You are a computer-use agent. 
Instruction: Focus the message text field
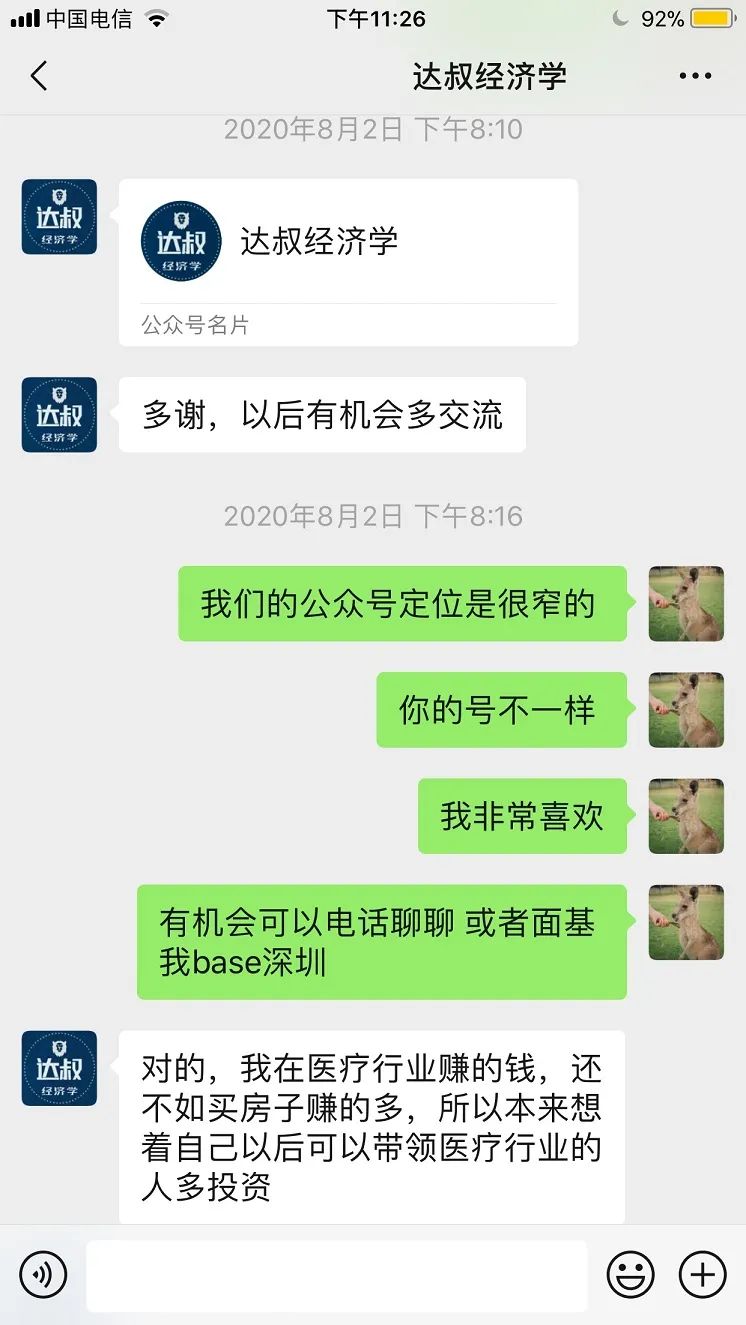[336, 1275]
